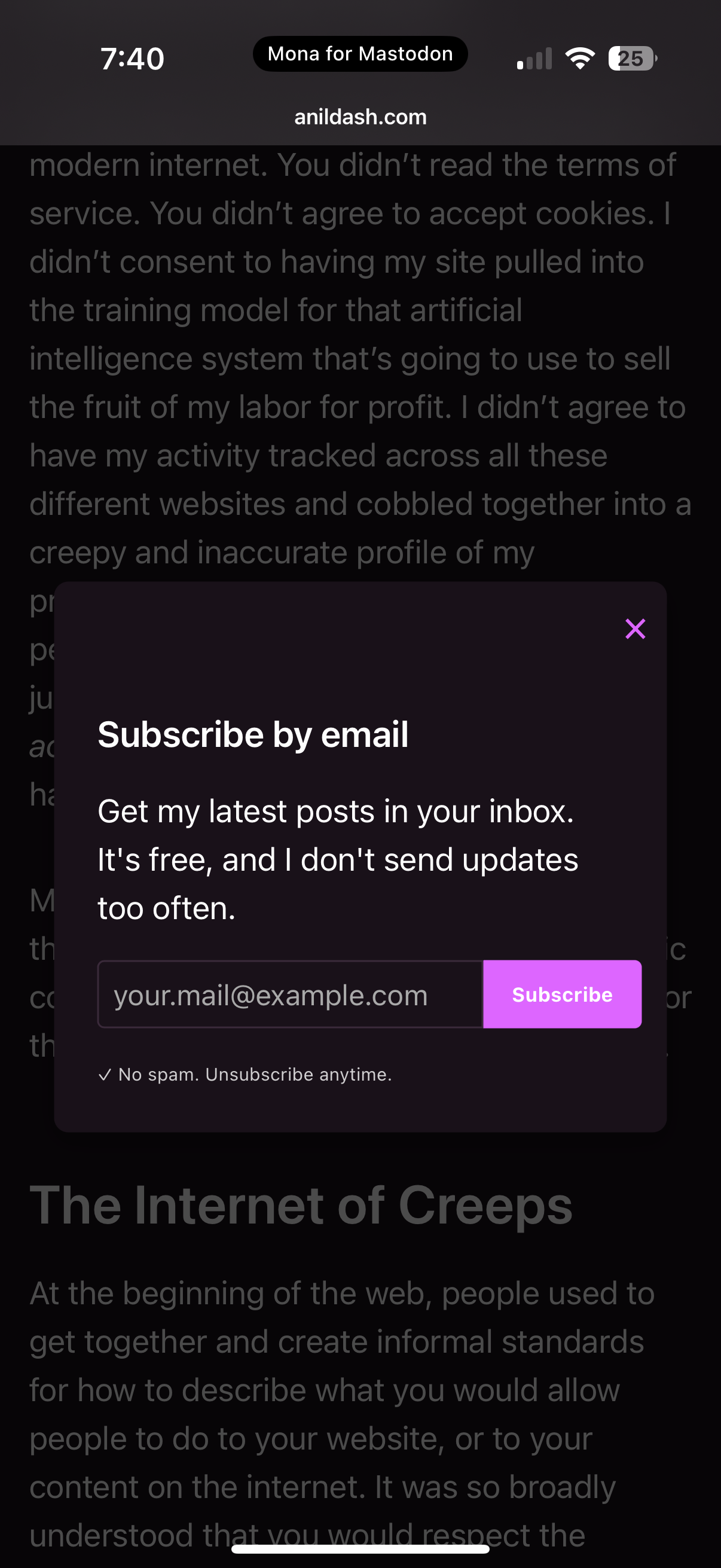This screenshot has height=1568, width=721.
Task: Tap the email address input field
Action: 290,995
